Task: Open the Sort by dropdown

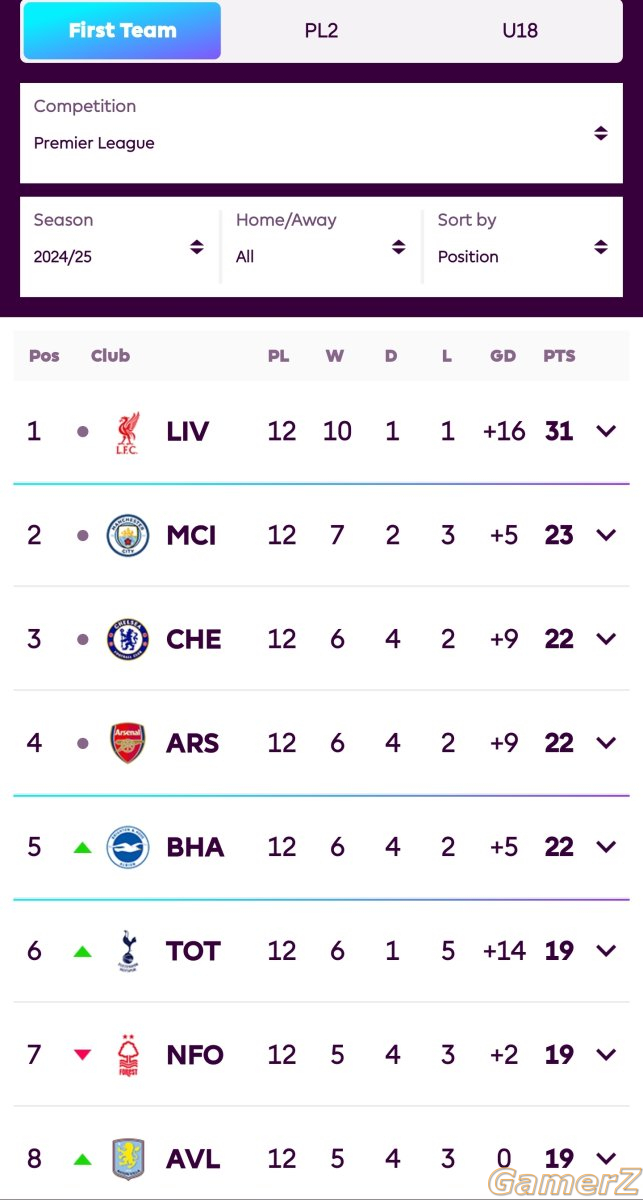Action: (x=523, y=246)
